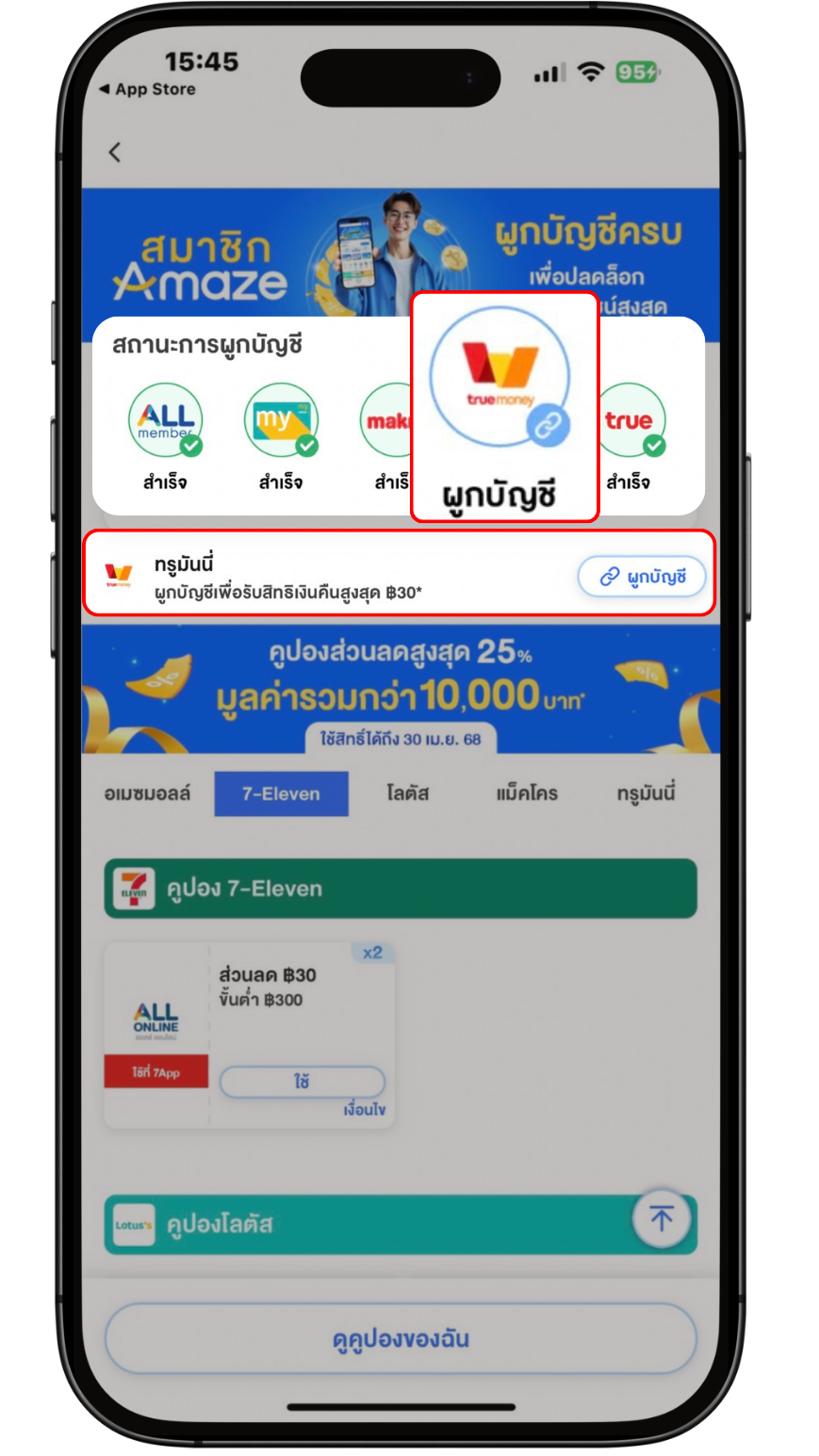Open the แม็คโคร tab
The height and width of the screenshot is (1456, 819).
pos(526,793)
